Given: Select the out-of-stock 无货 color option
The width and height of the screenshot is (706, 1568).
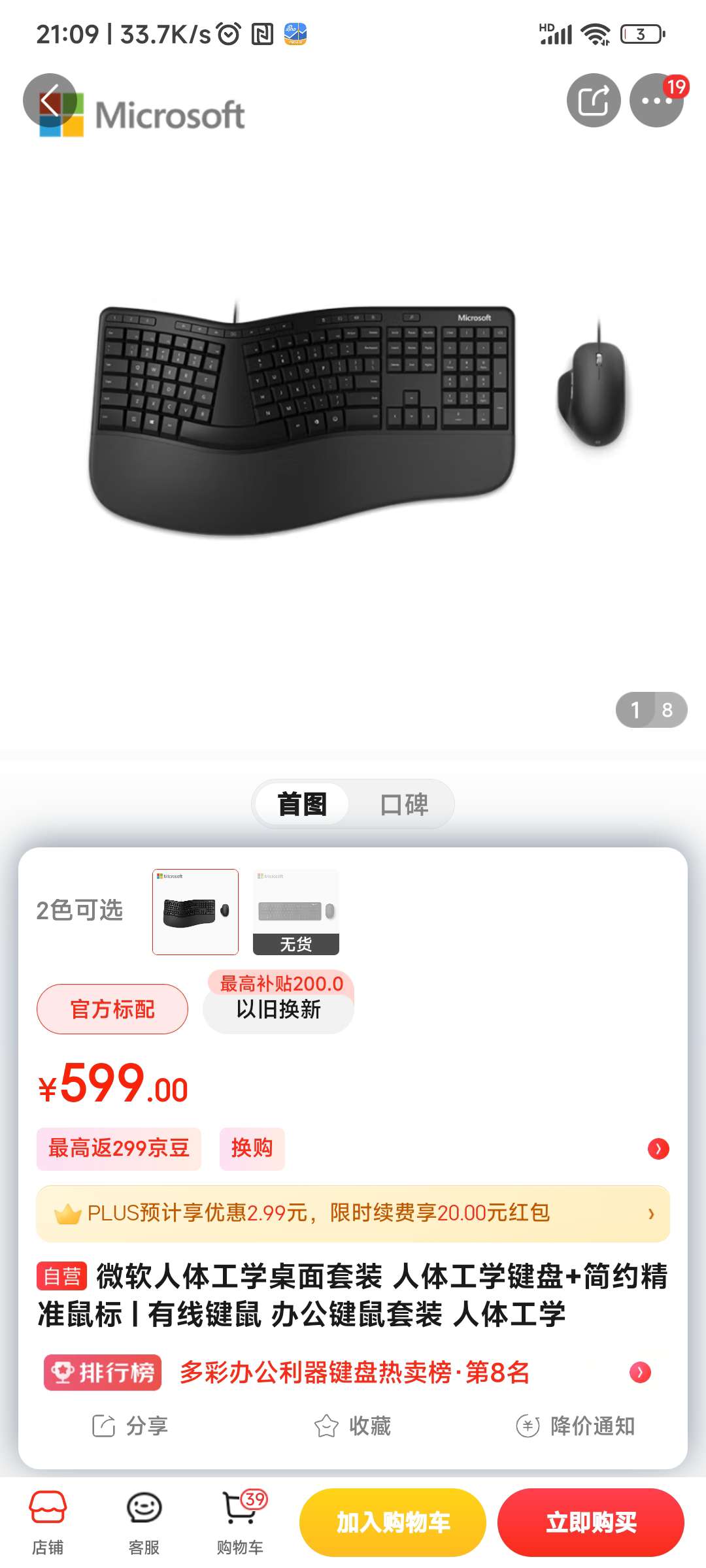Looking at the screenshot, I should 295,911.
